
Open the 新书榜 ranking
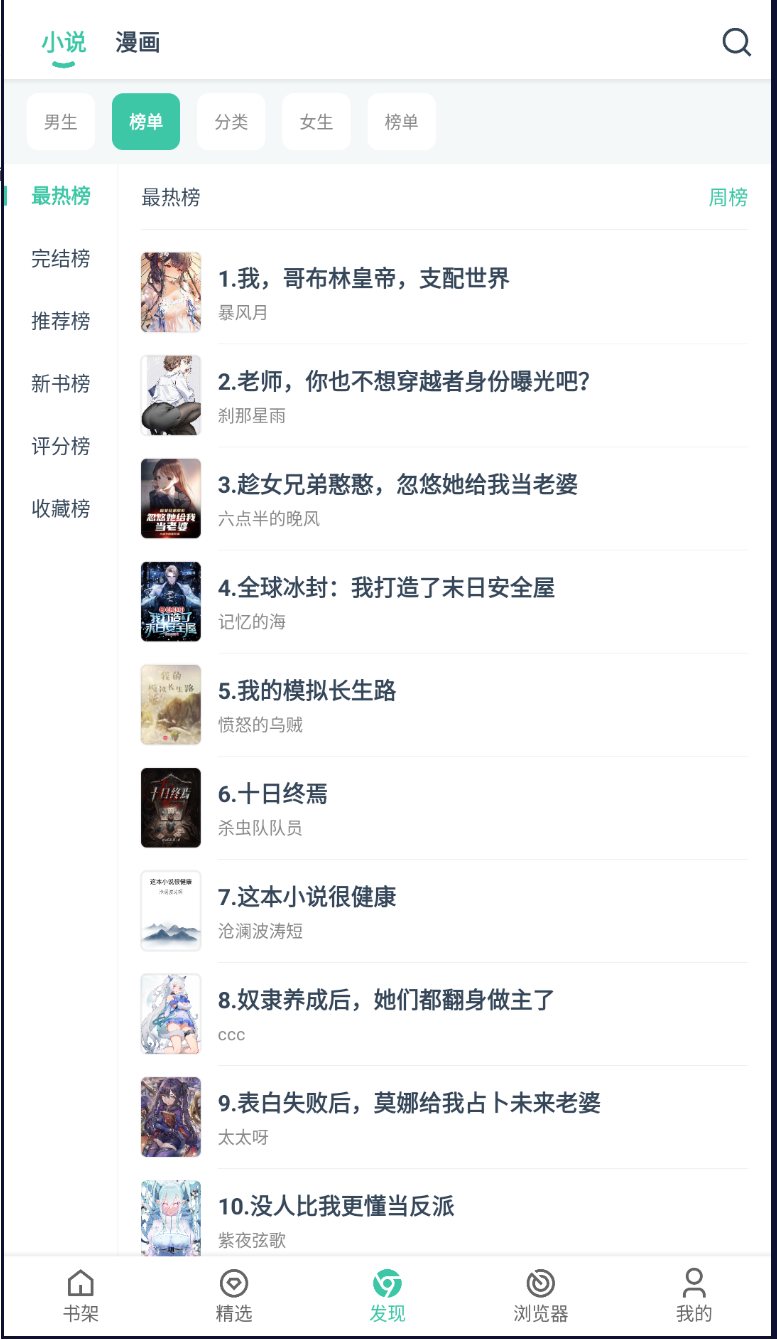tap(61, 384)
